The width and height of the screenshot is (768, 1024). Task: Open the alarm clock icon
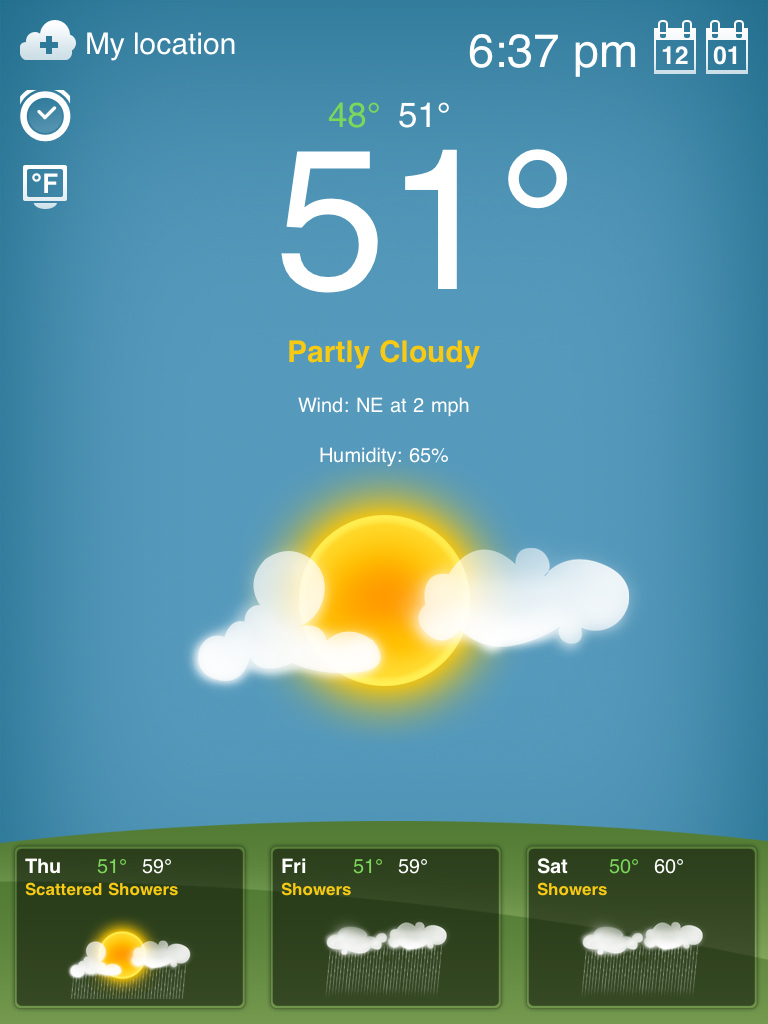tap(45, 115)
